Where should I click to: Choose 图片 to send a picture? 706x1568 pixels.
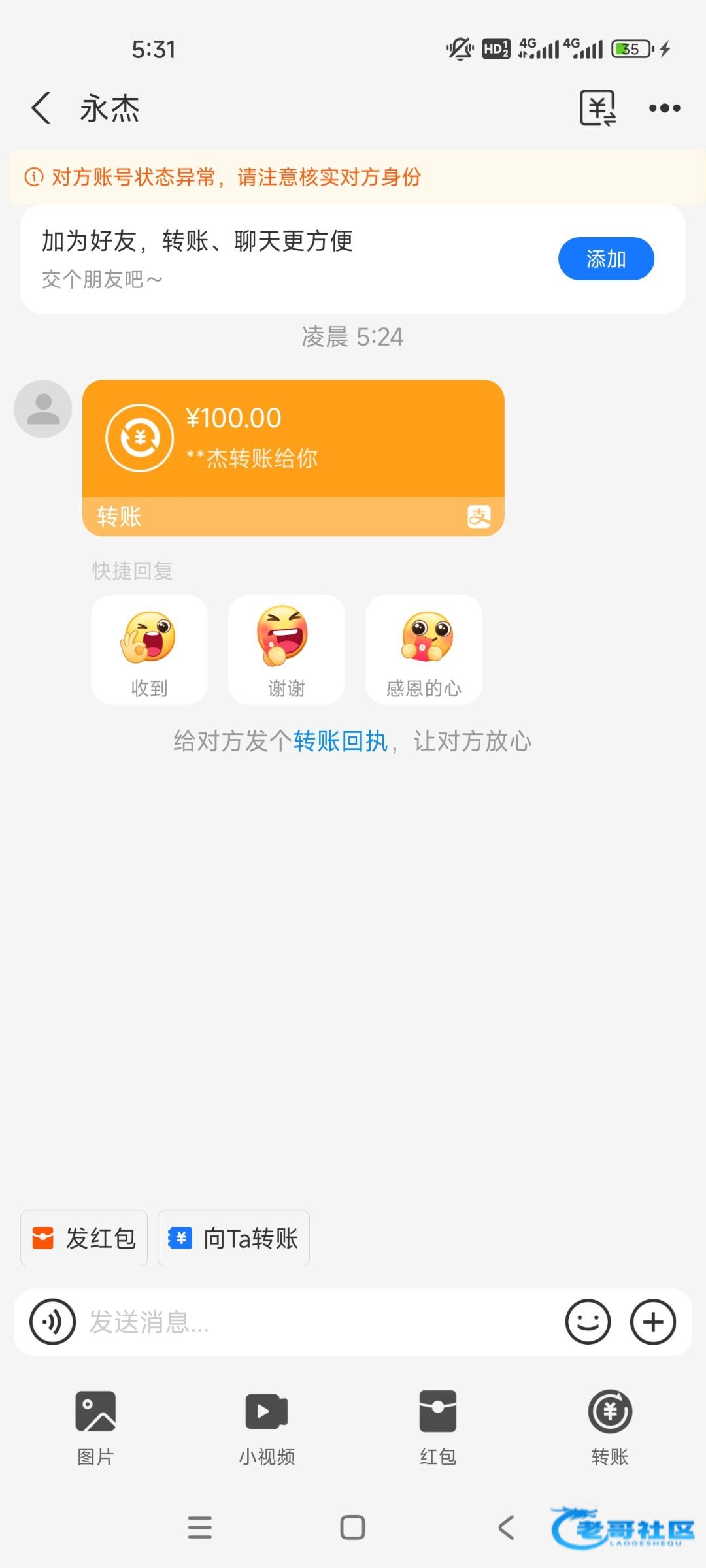tap(95, 1428)
